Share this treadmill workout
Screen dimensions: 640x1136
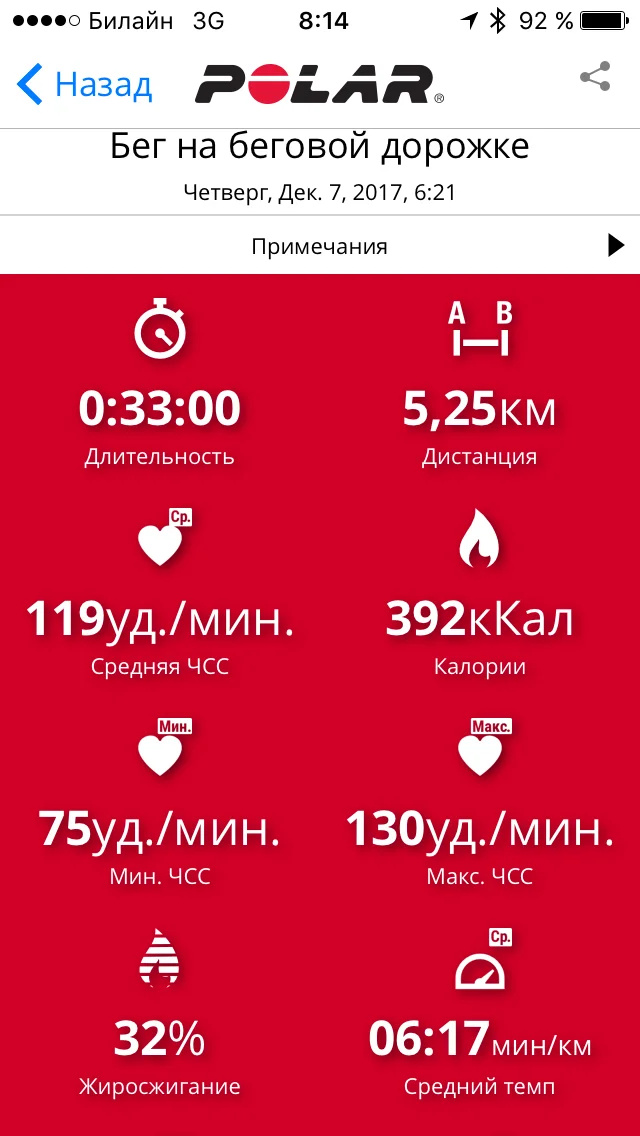pos(595,78)
